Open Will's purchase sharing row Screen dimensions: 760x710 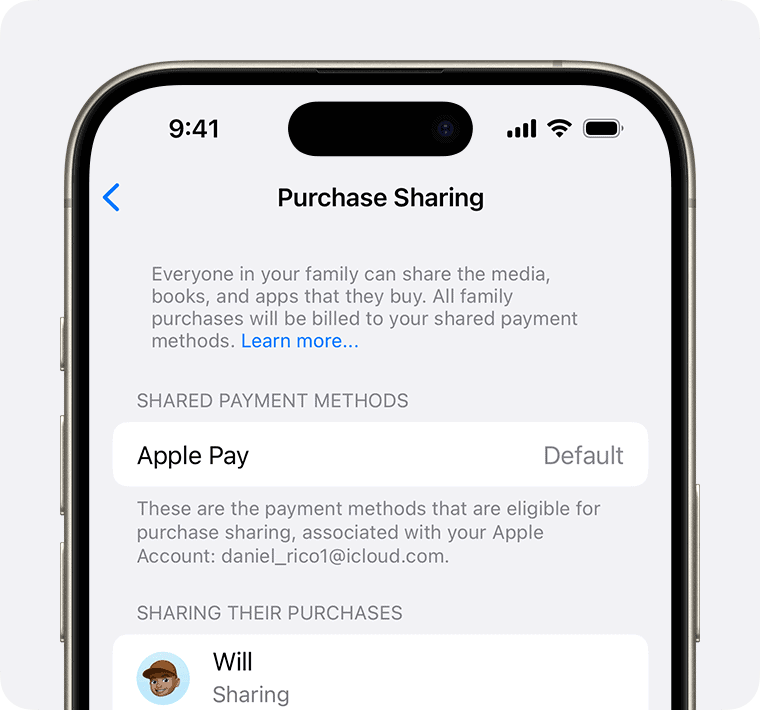pos(380,677)
